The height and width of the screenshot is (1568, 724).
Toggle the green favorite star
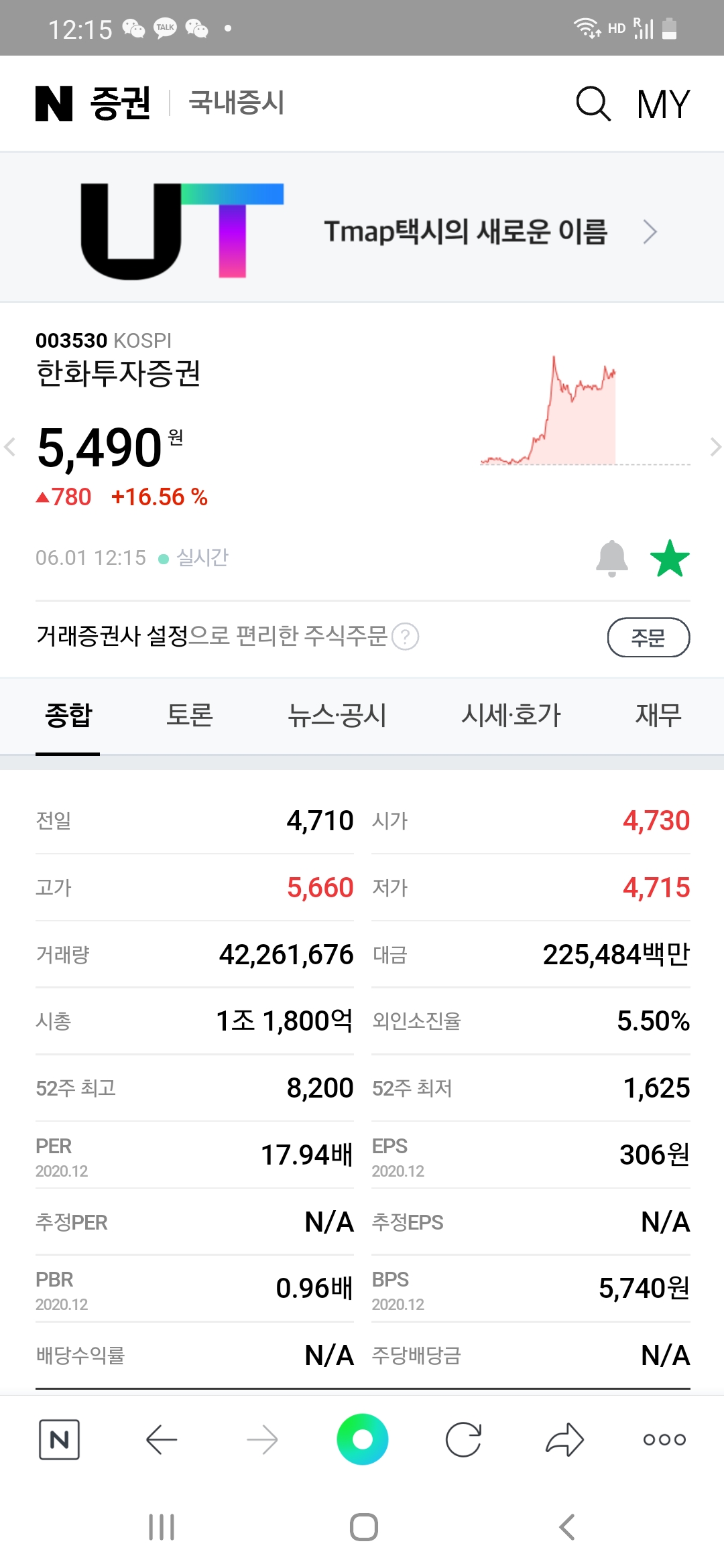point(670,558)
